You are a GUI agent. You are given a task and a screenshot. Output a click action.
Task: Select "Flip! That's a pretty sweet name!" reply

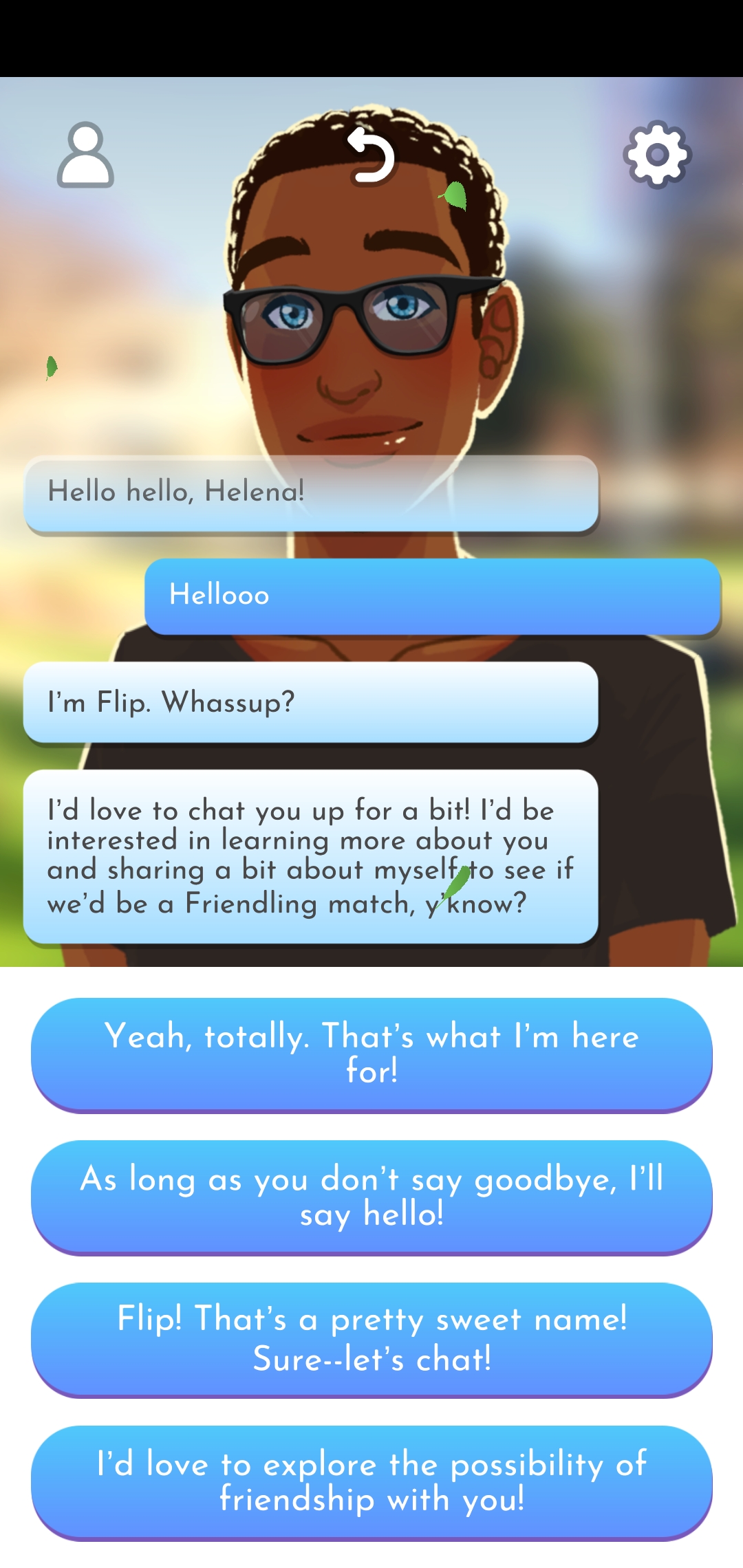[x=371, y=1338]
